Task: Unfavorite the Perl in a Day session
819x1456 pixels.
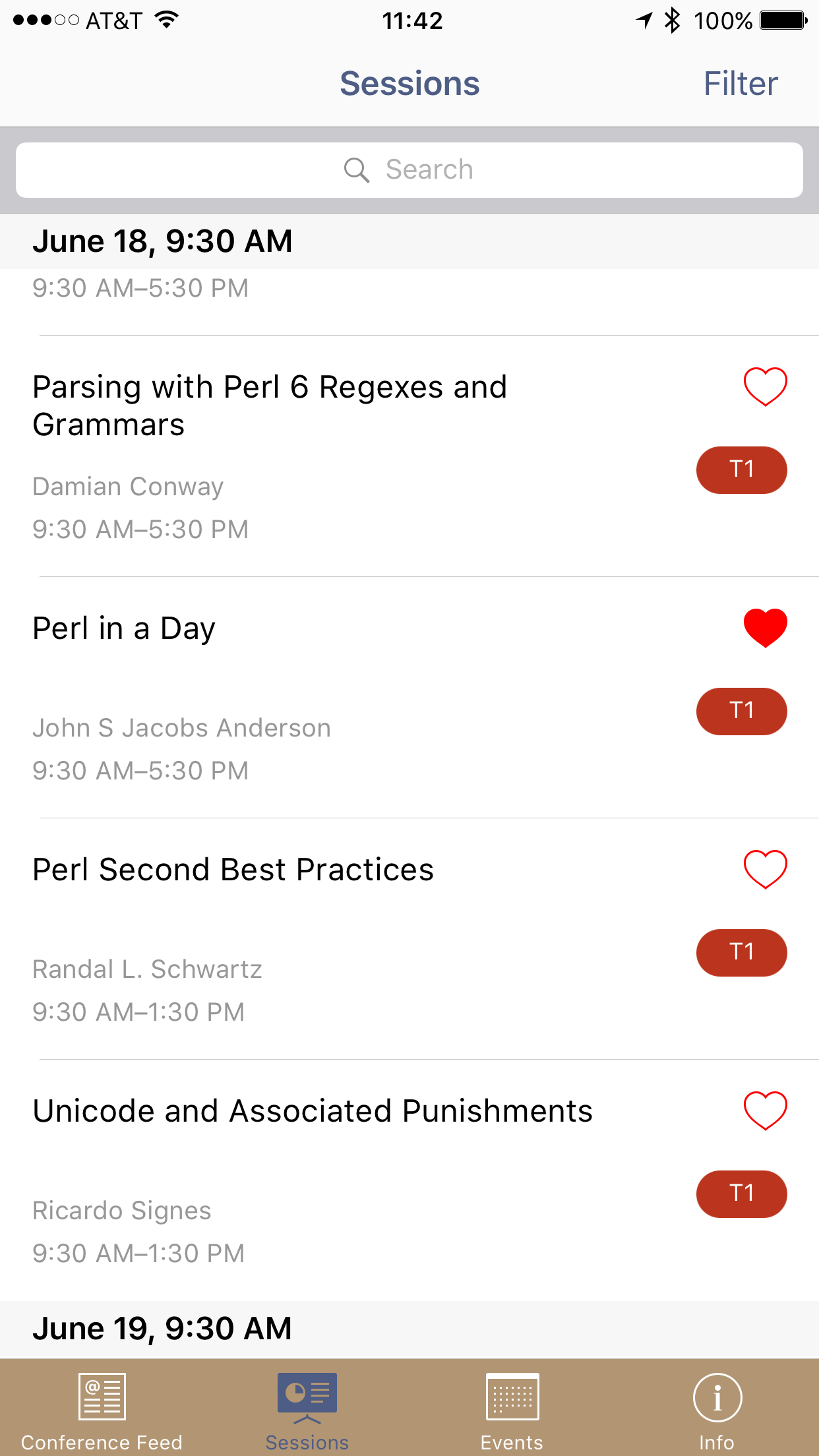Action: point(765,628)
